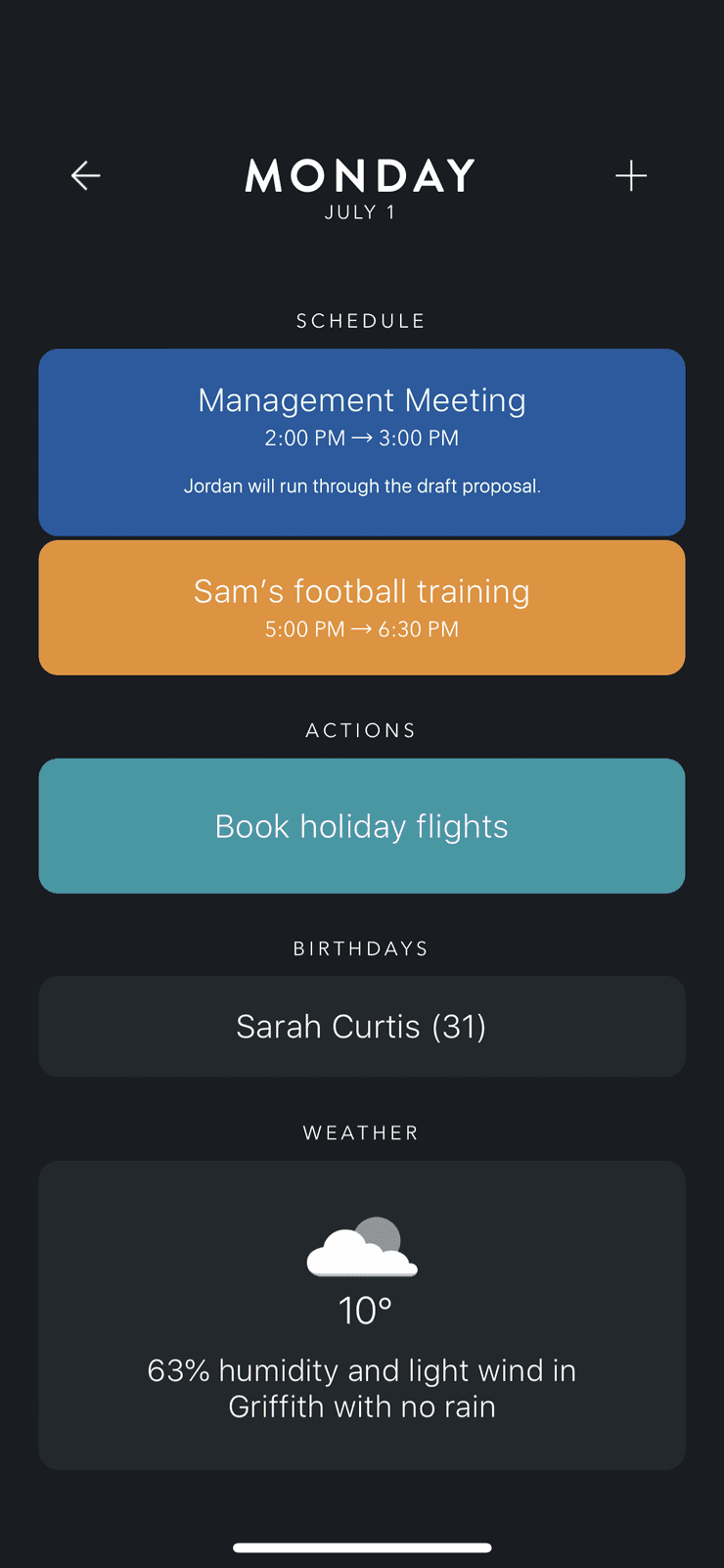Tap the BIRTHDAYS section heading
724x1568 pixels.
(x=360, y=947)
